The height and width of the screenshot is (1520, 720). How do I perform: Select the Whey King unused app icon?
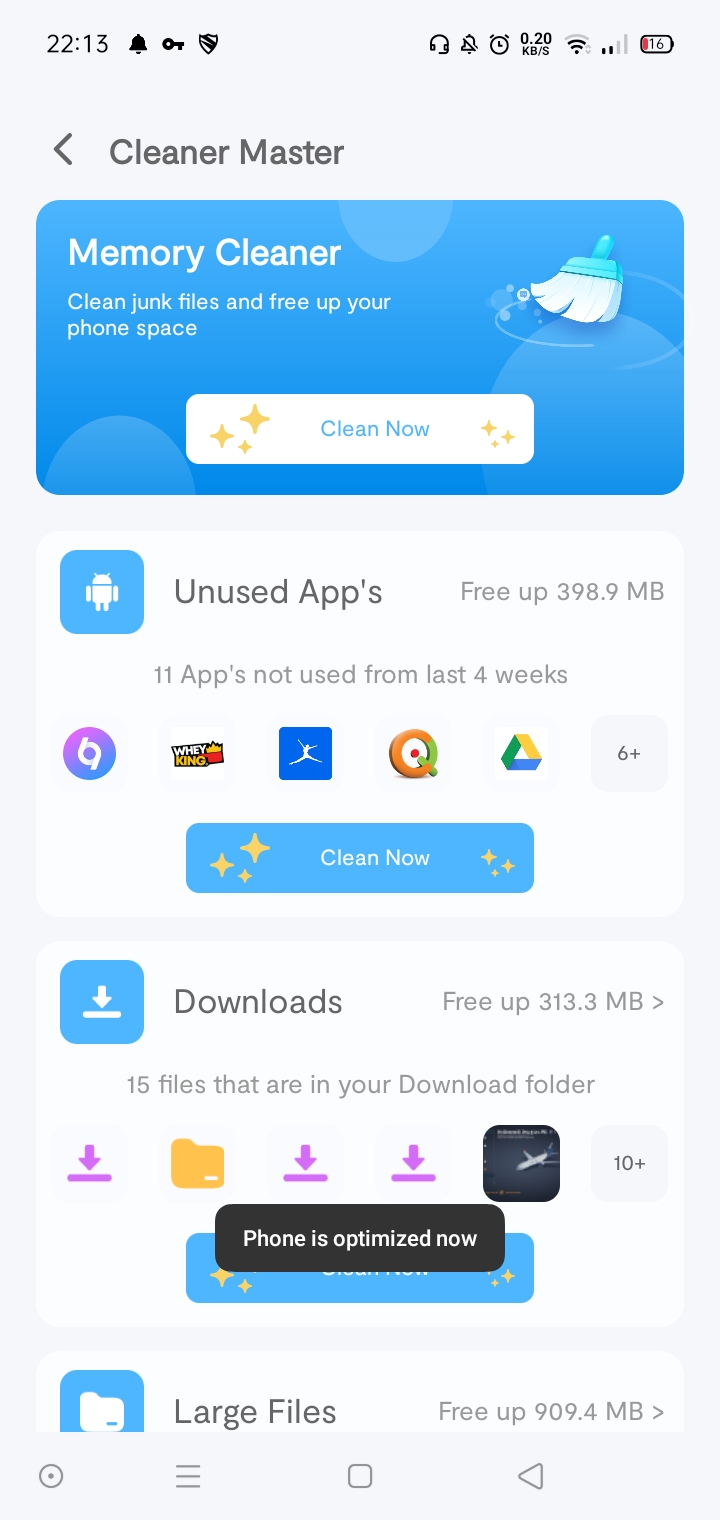pyautogui.click(x=197, y=753)
